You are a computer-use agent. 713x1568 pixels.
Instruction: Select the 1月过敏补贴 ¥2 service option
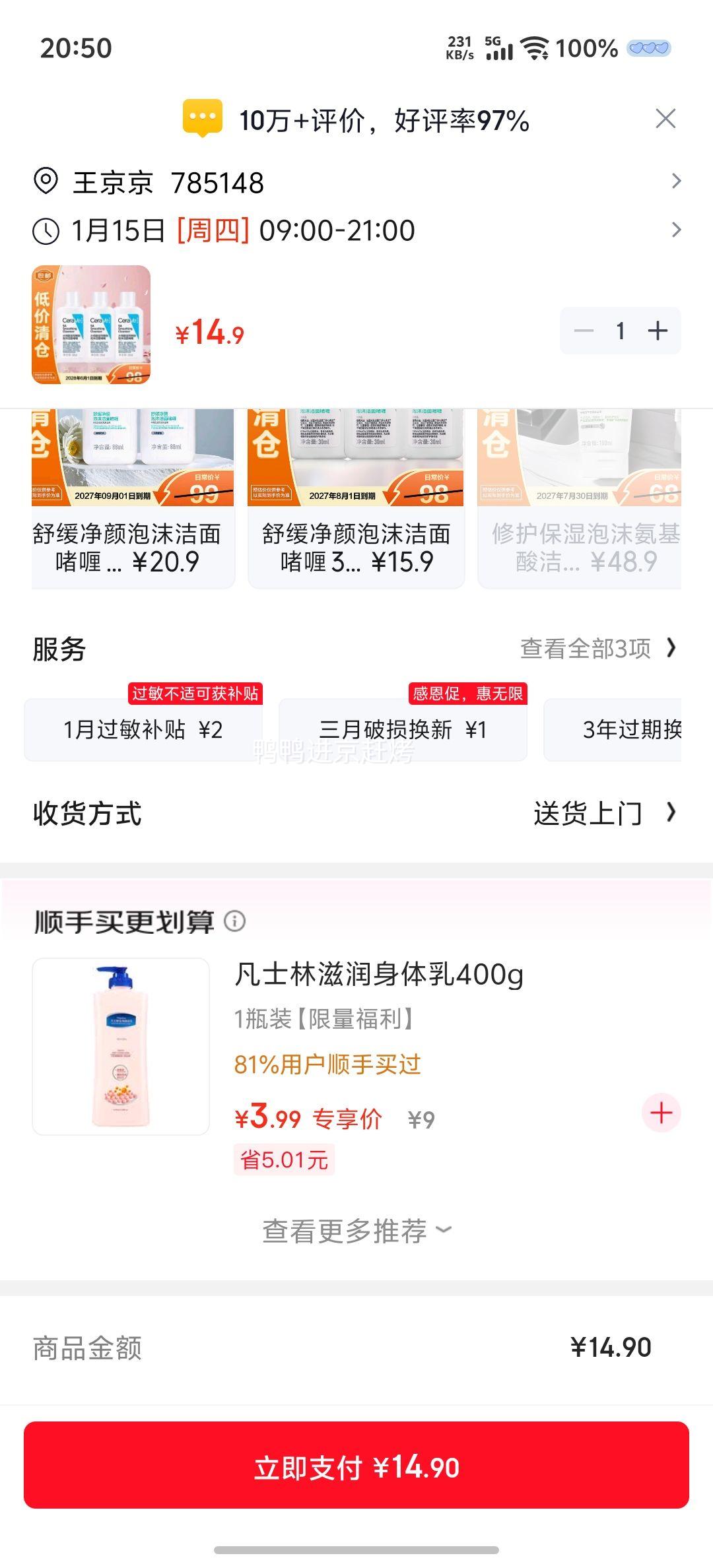pos(144,728)
